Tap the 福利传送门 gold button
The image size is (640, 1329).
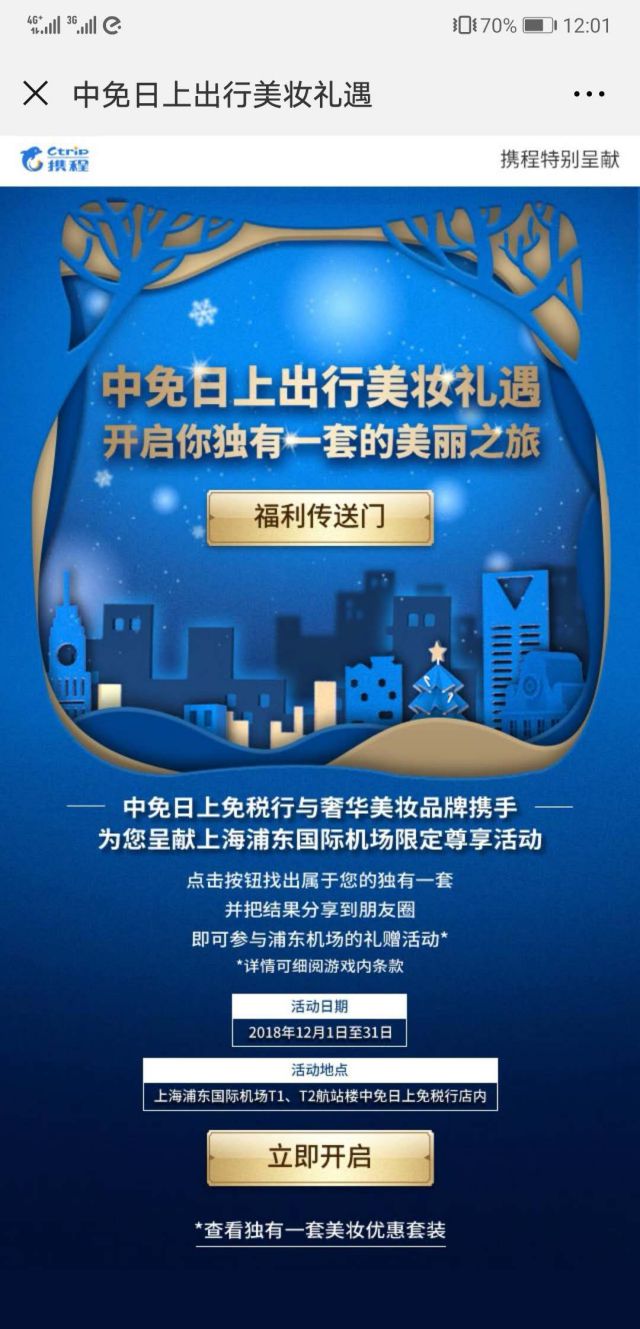[x=320, y=517]
